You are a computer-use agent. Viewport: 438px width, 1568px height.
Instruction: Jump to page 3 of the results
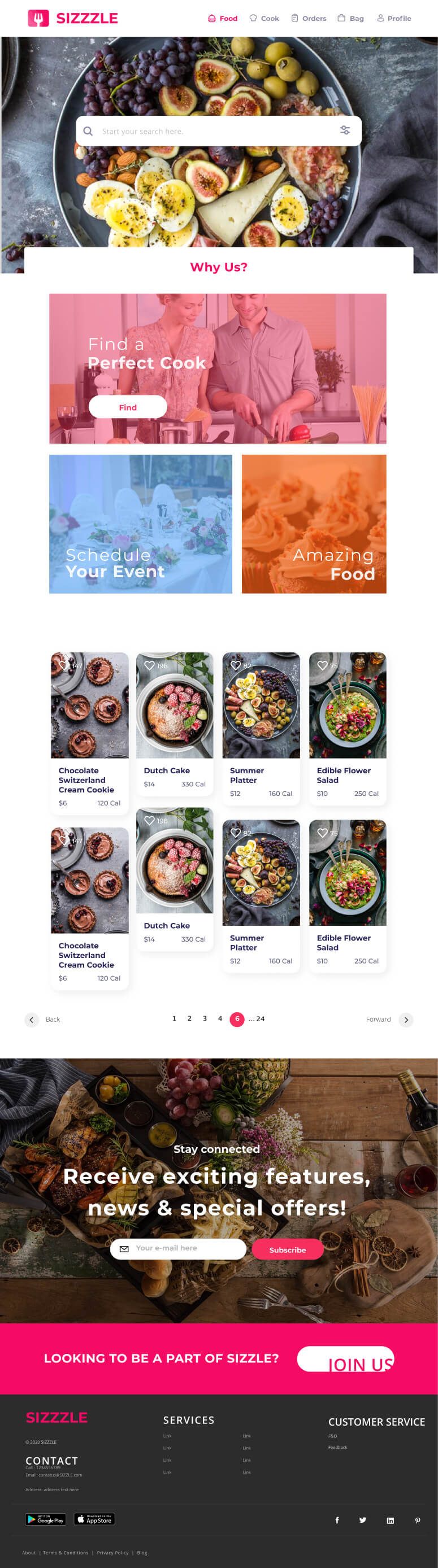coord(205,1018)
